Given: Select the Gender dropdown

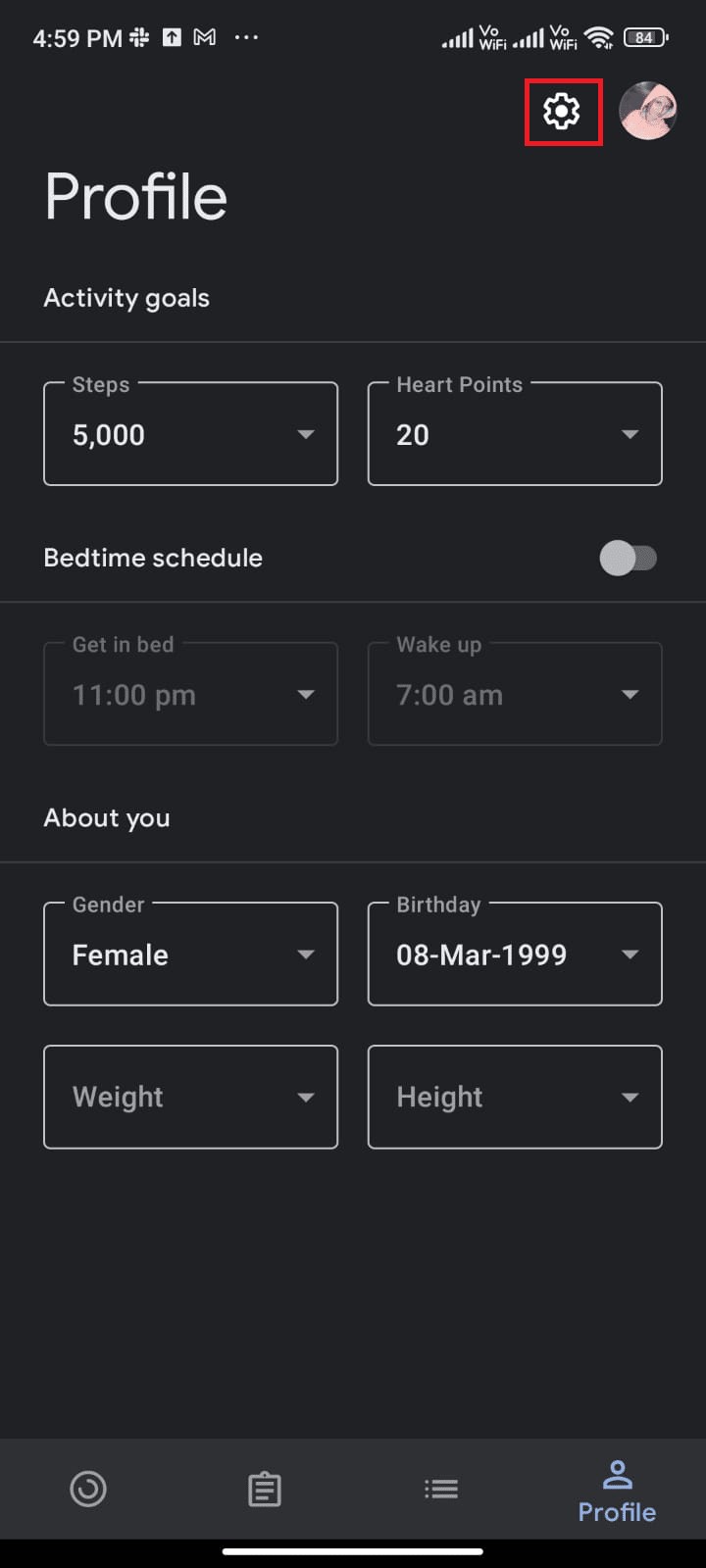Looking at the screenshot, I should click(190, 955).
